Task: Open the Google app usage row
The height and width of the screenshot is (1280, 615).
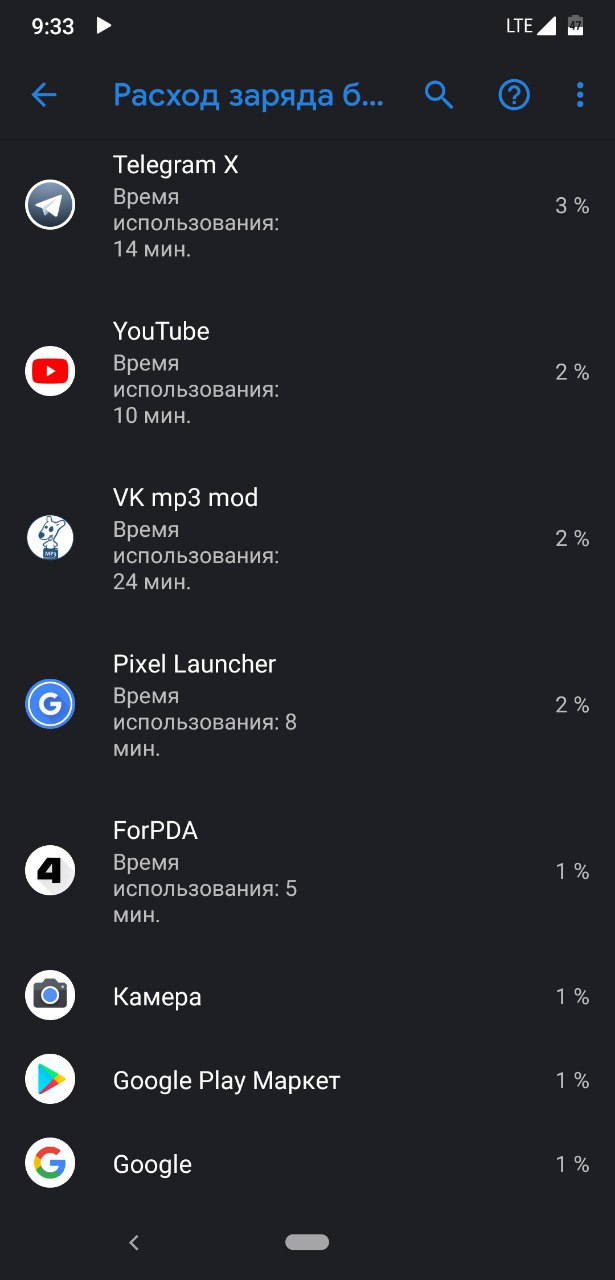Action: coord(307,1164)
